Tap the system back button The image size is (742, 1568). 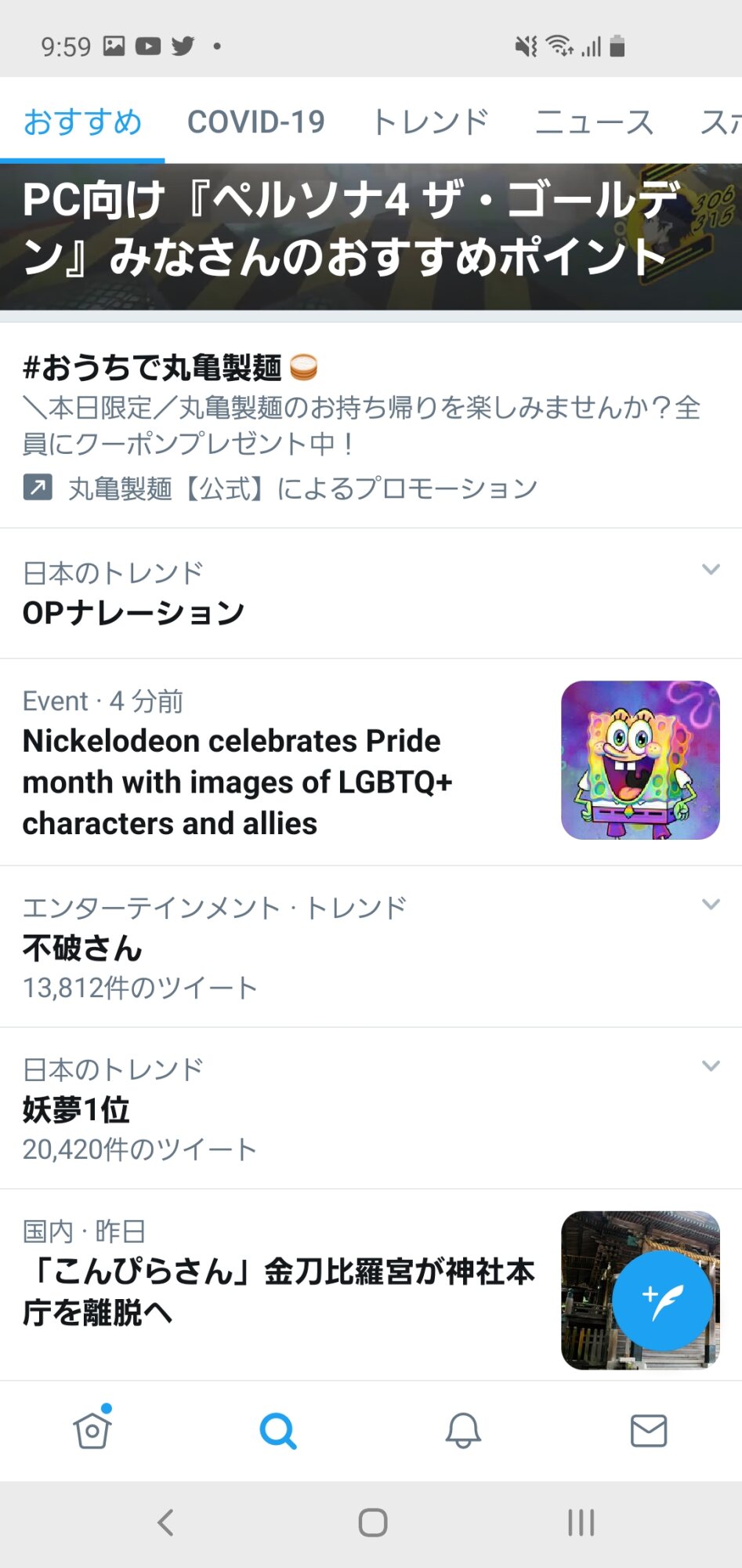click(165, 1523)
